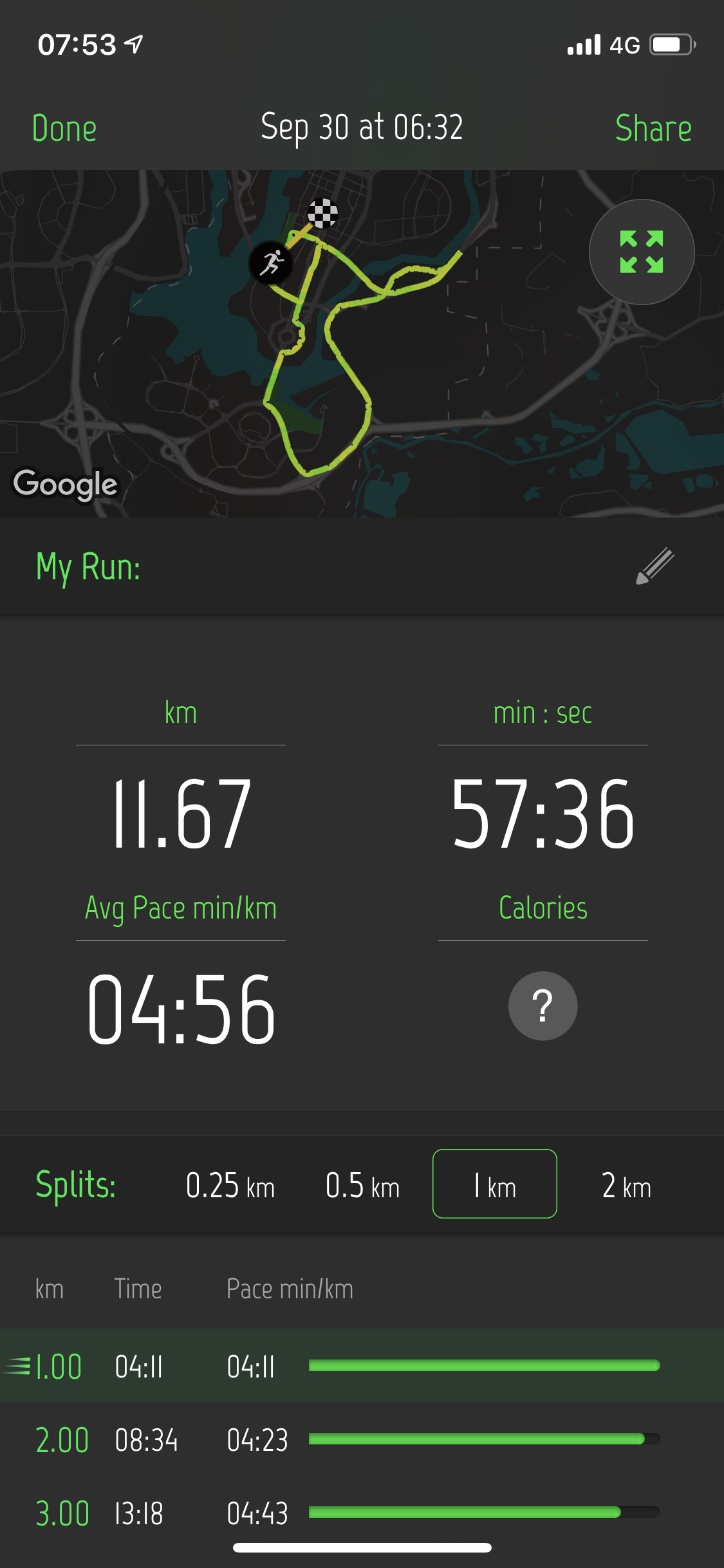The height and width of the screenshot is (1568, 724).
Task: Expand the route map to fullscreen
Action: pyautogui.click(x=642, y=252)
